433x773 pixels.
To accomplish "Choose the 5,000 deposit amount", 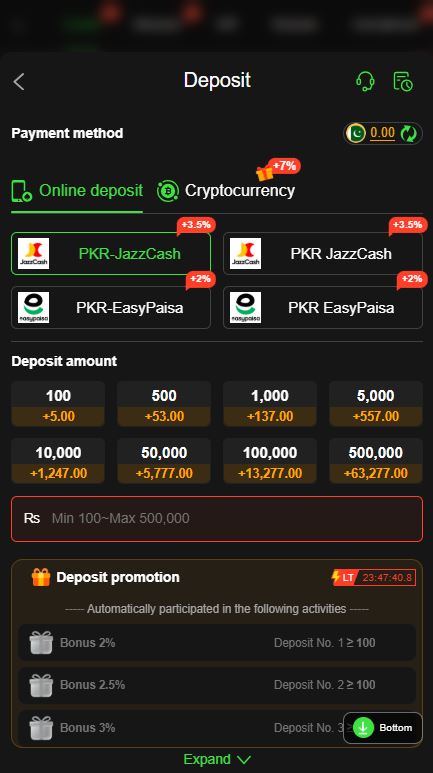I will coord(376,404).
